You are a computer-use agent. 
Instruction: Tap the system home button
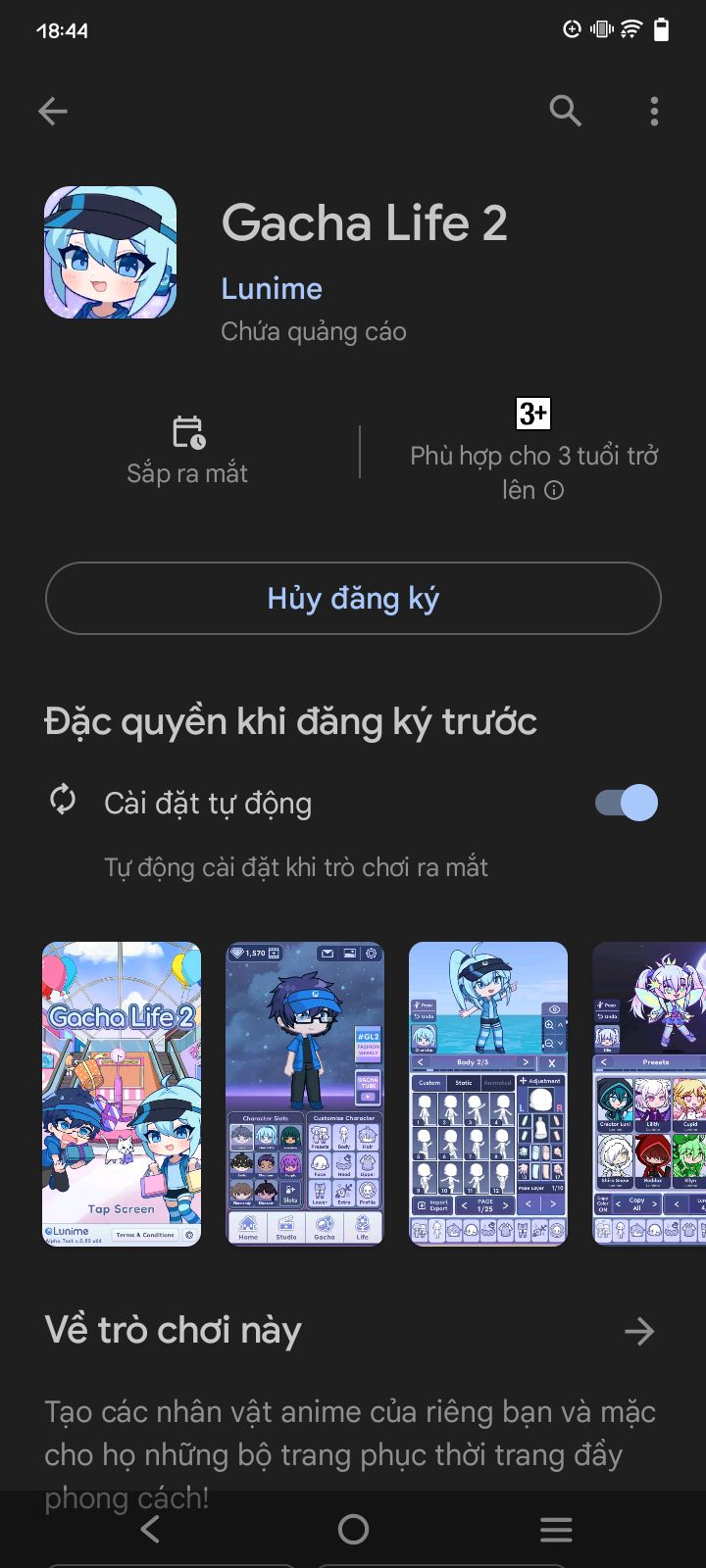[x=353, y=1529]
